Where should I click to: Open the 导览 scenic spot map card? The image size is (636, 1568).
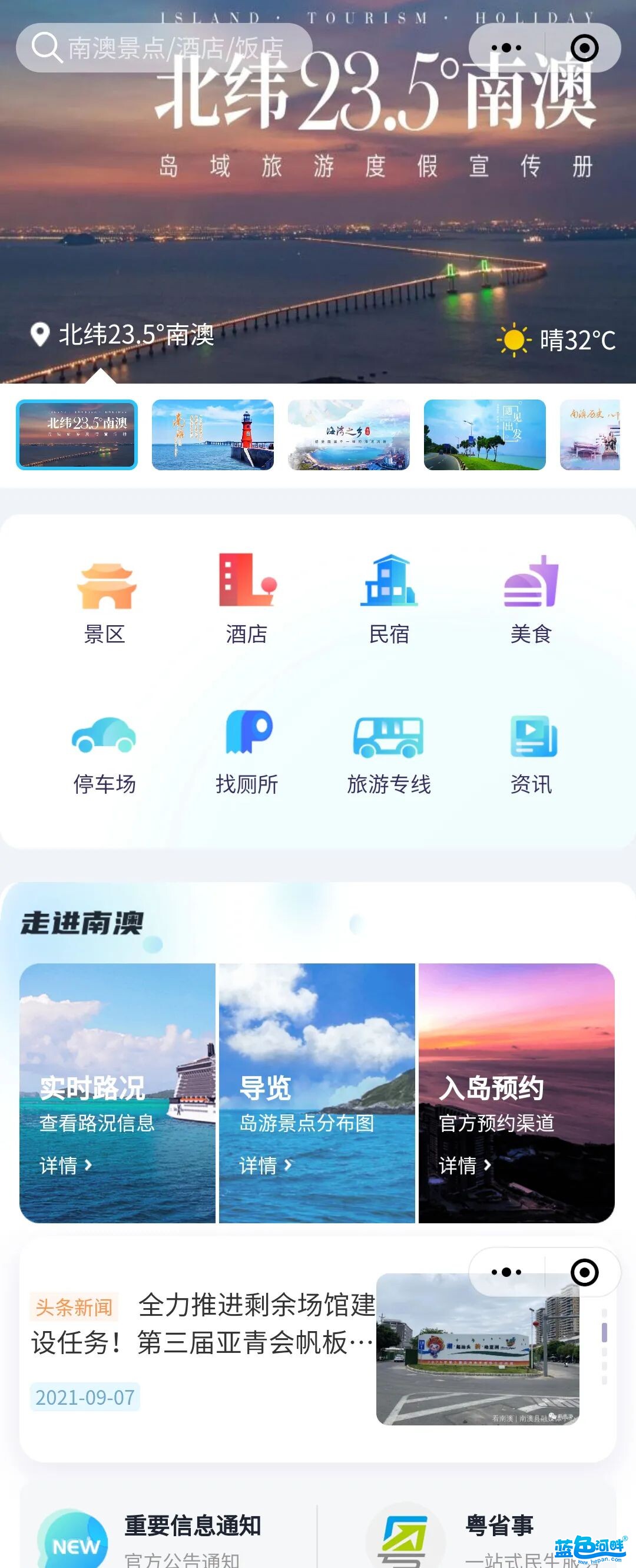pyautogui.click(x=317, y=1092)
